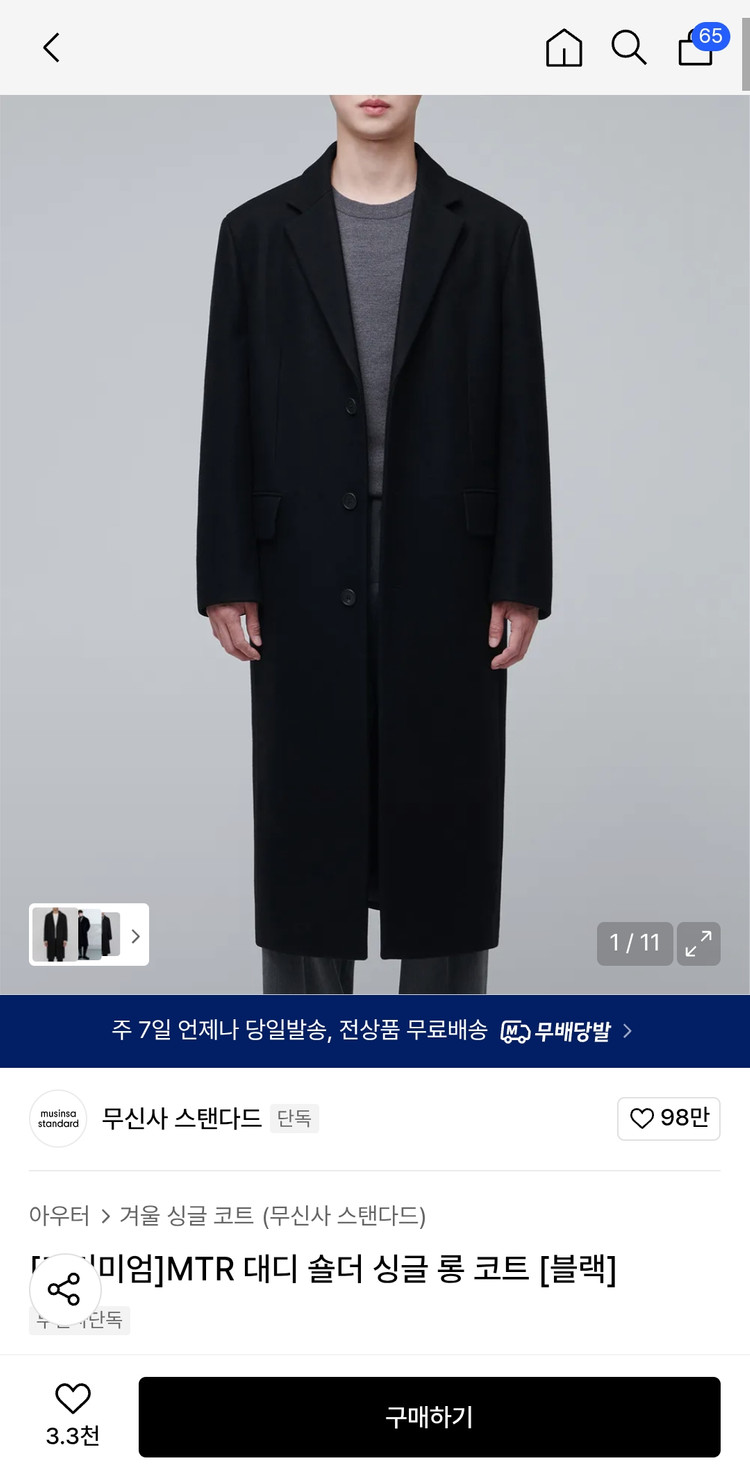
Task: Open the 무배당발 free shipping banner
Action: (374, 1031)
